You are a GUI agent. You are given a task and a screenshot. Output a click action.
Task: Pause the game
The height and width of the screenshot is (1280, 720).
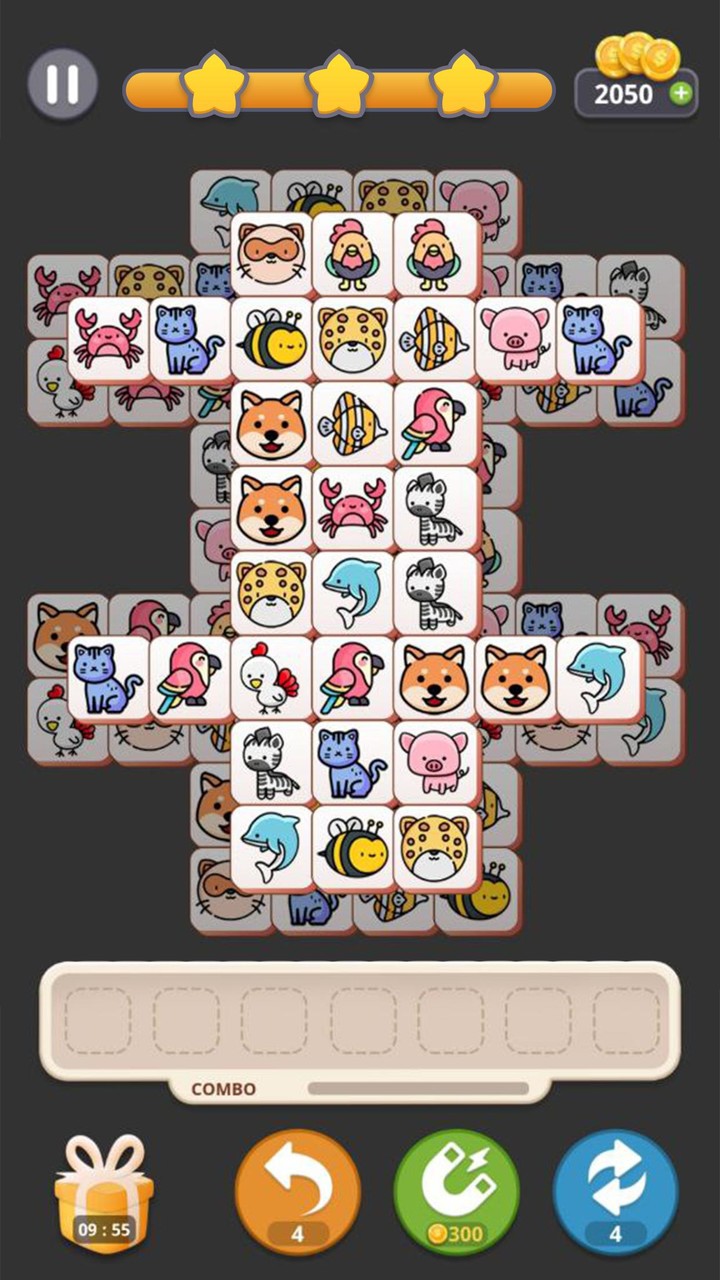pos(62,85)
